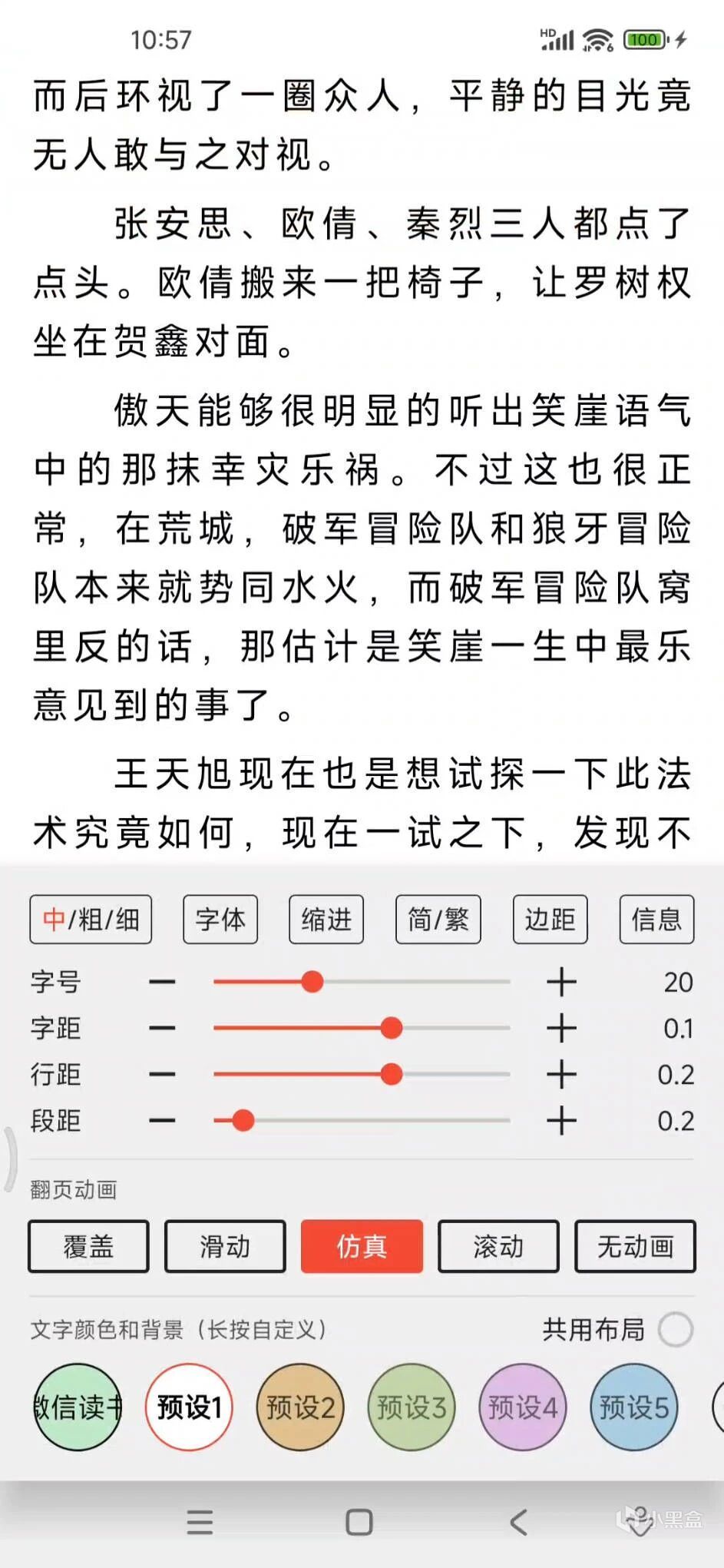Image resolution: width=724 pixels, height=1568 pixels.
Task: Apply the 预设2 color theme
Action: 300,1407
